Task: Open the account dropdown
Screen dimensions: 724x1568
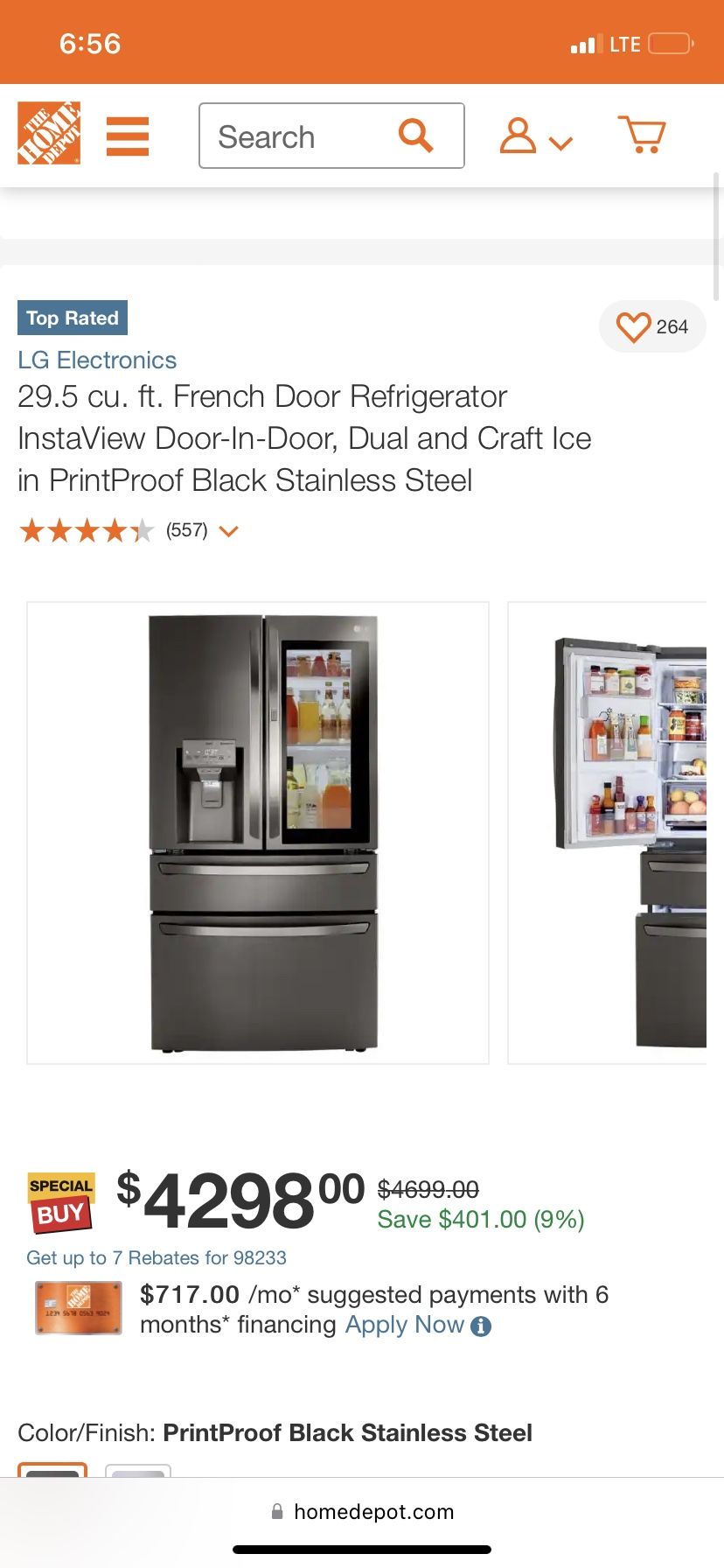Action: point(535,136)
